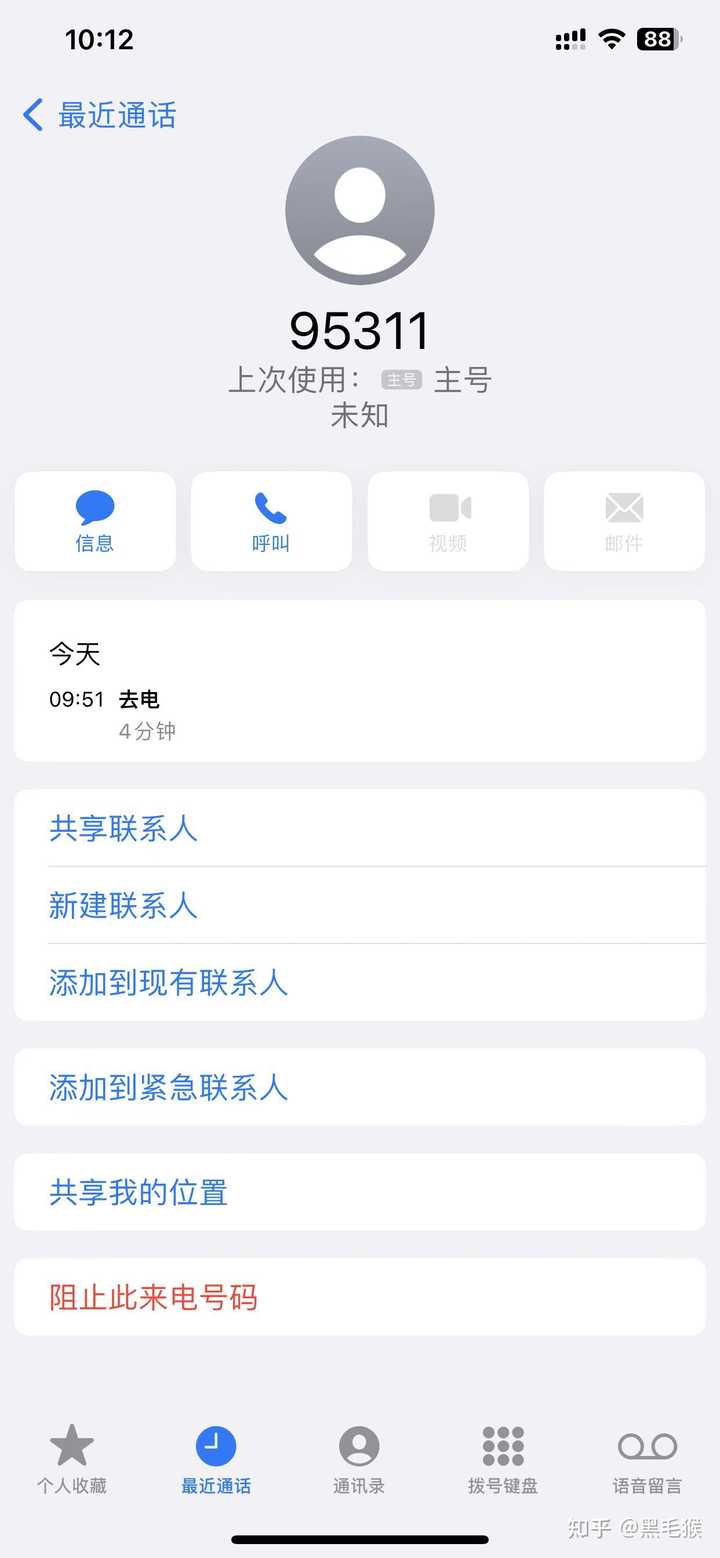Open the 拨号键盘 tab
This screenshot has width=720, height=1558.
pyautogui.click(x=503, y=1460)
